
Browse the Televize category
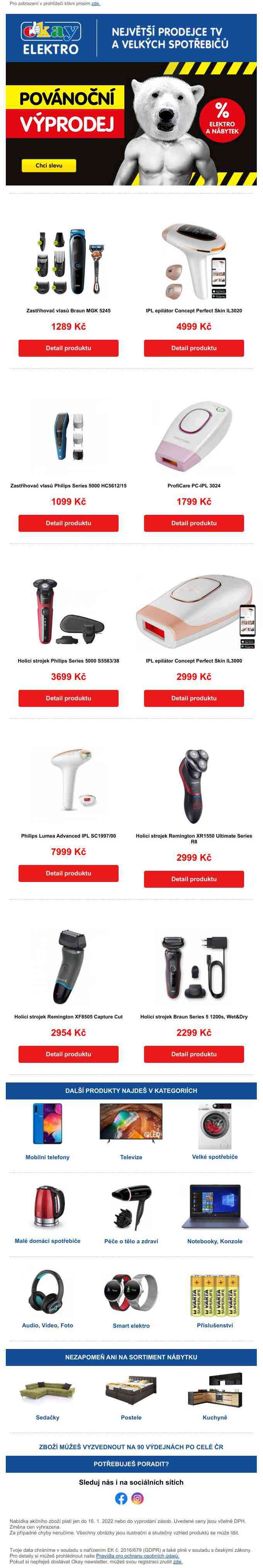coord(131,1157)
